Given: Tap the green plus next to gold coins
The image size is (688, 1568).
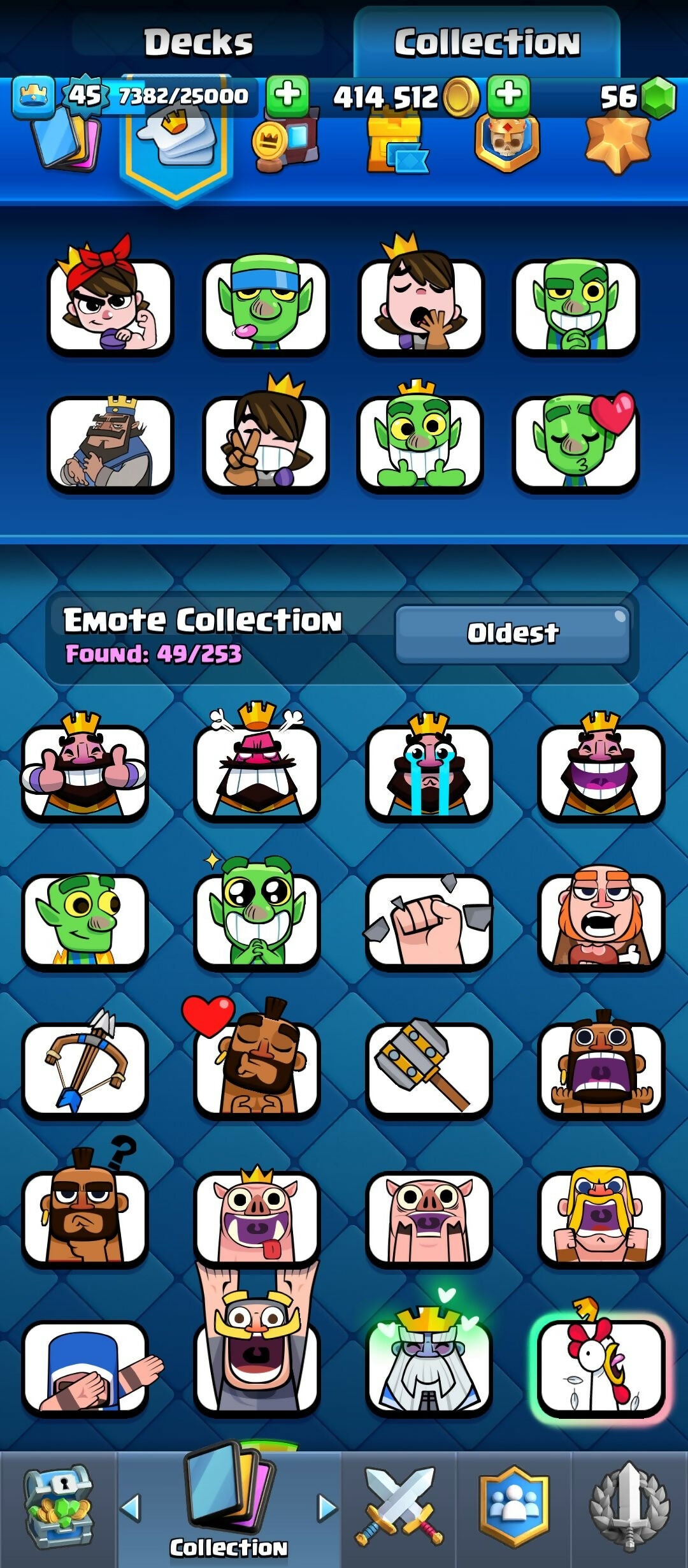Looking at the screenshot, I should pos(508,96).
